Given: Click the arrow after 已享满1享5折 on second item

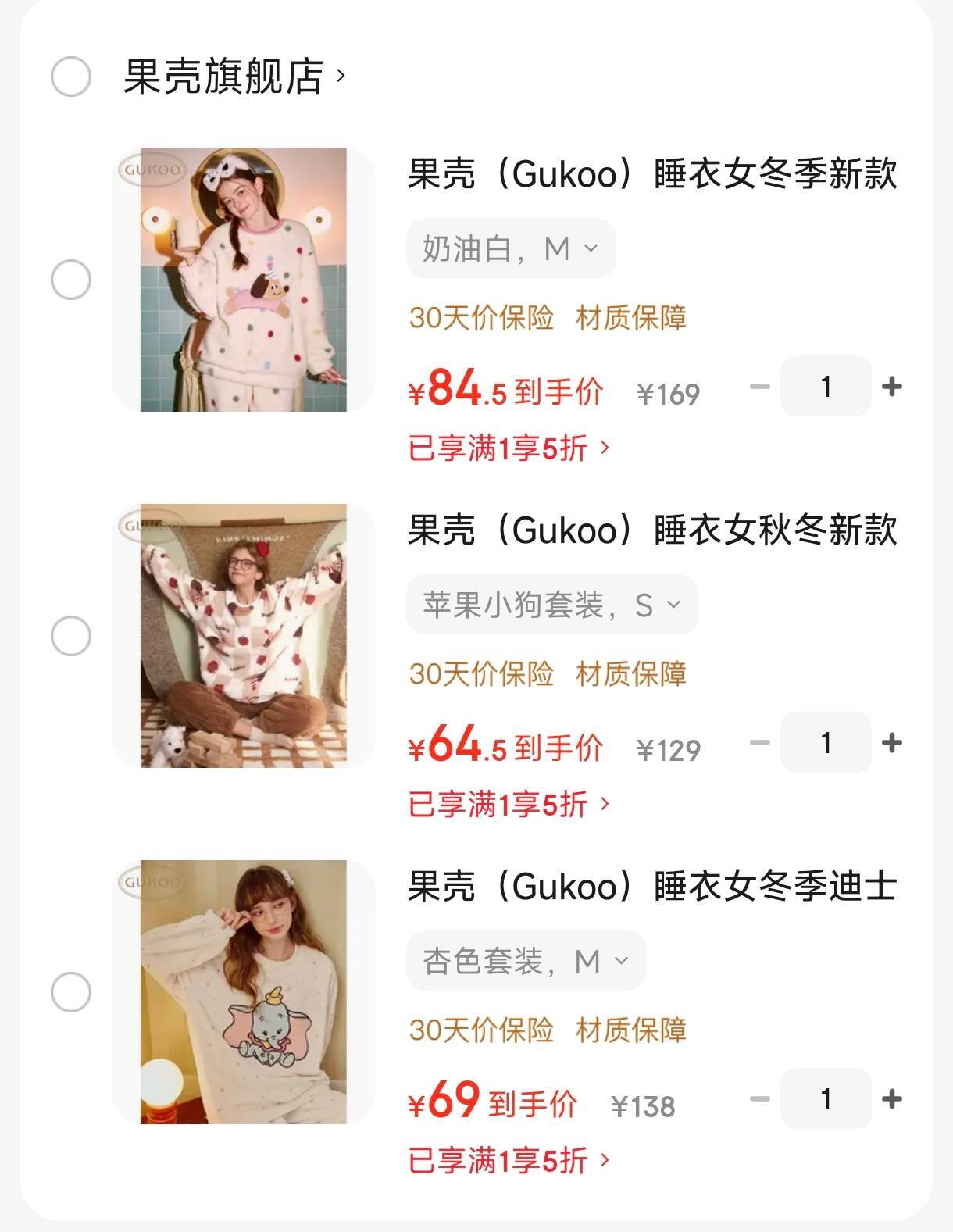Looking at the screenshot, I should coord(605,803).
